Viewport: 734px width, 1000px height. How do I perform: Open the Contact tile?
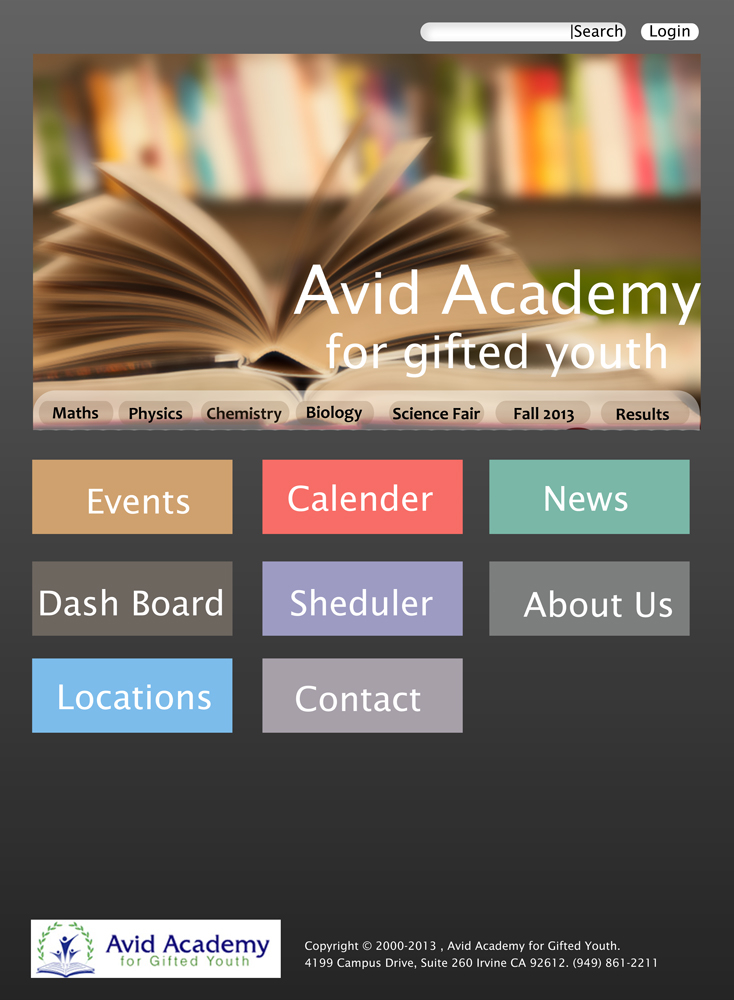pyautogui.click(x=362, y=696)
